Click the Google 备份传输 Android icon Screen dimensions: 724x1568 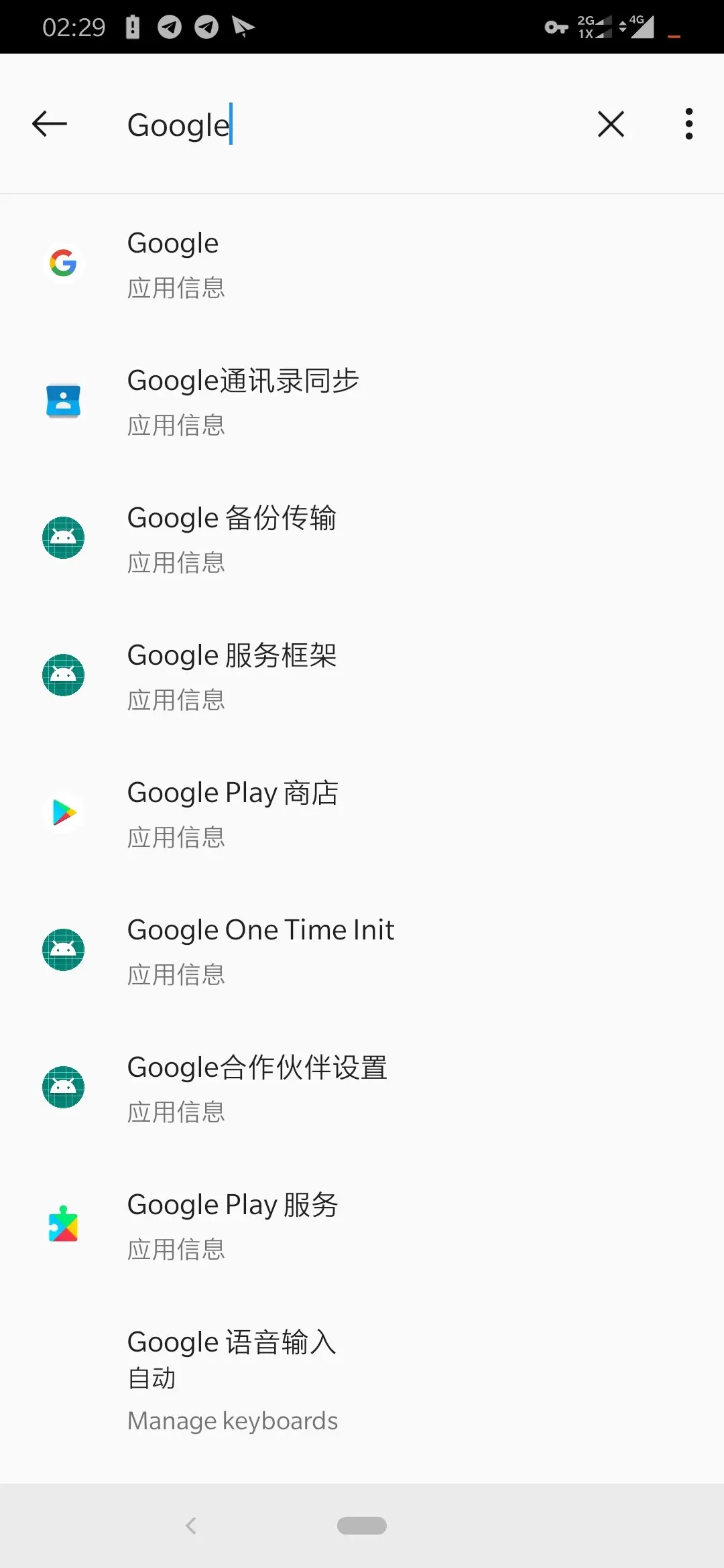coord(63,539)
